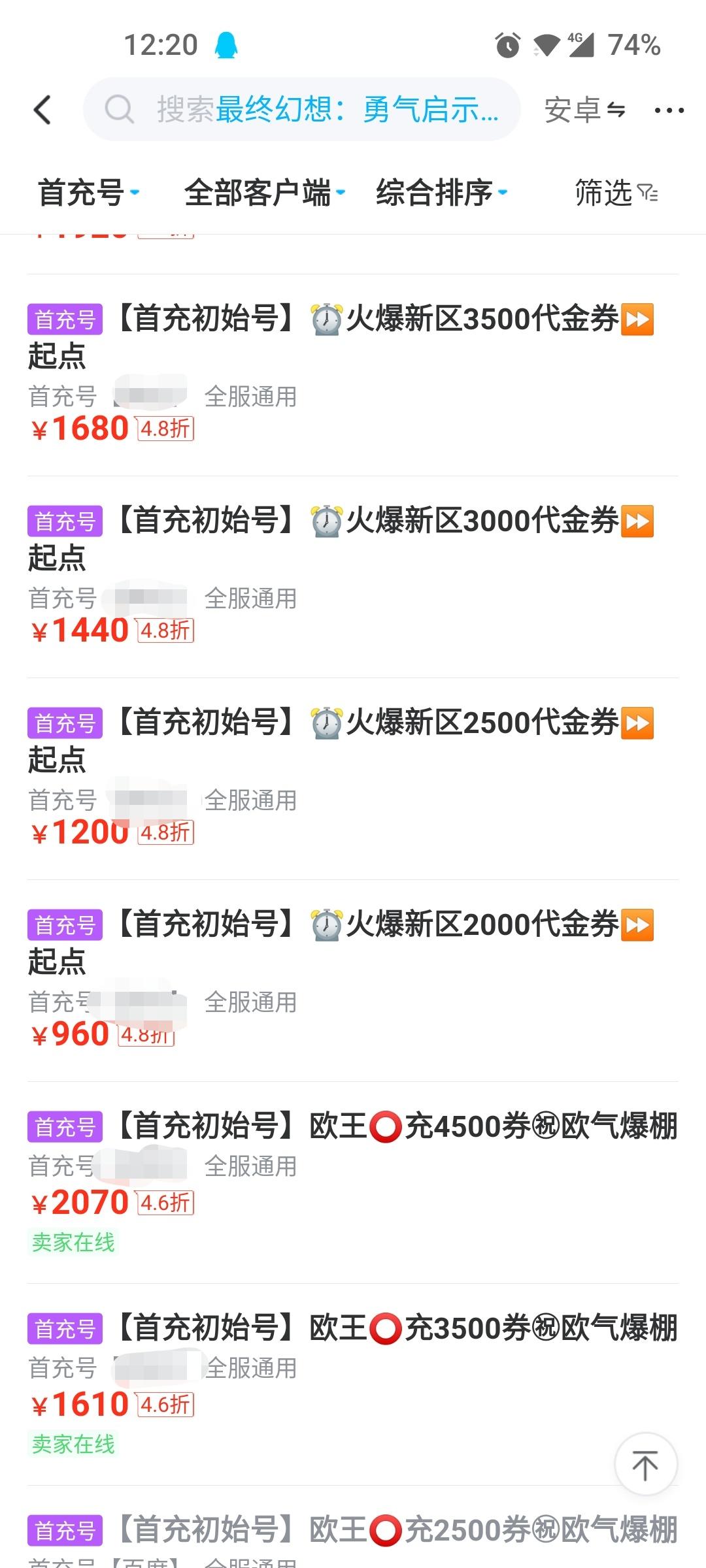The image size is (706, 1568).
Task: Expand the 首充号 category dropdown
Action: click(88, 193)
